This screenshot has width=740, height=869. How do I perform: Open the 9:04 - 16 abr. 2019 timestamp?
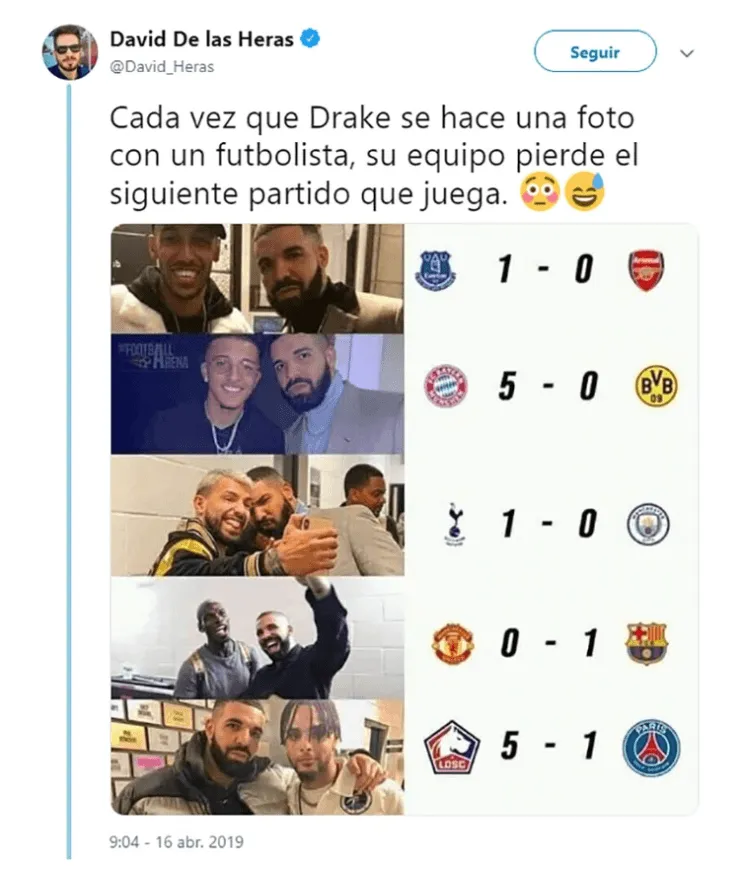[x=176, y=842]
